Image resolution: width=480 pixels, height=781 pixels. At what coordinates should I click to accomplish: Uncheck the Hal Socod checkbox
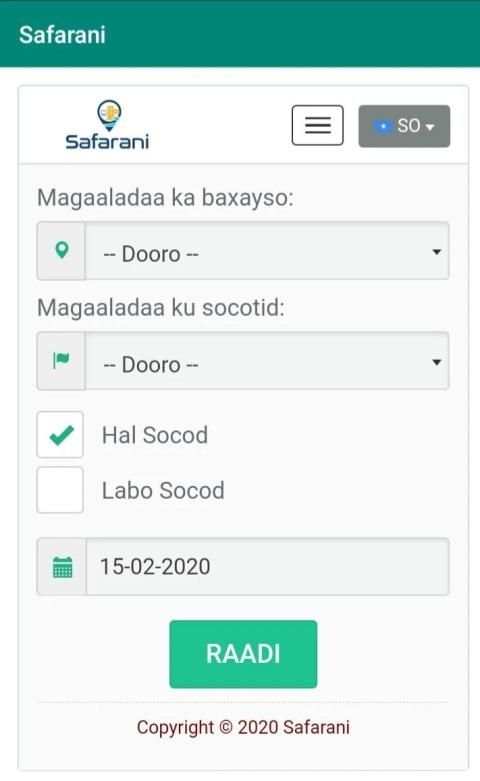60,434
